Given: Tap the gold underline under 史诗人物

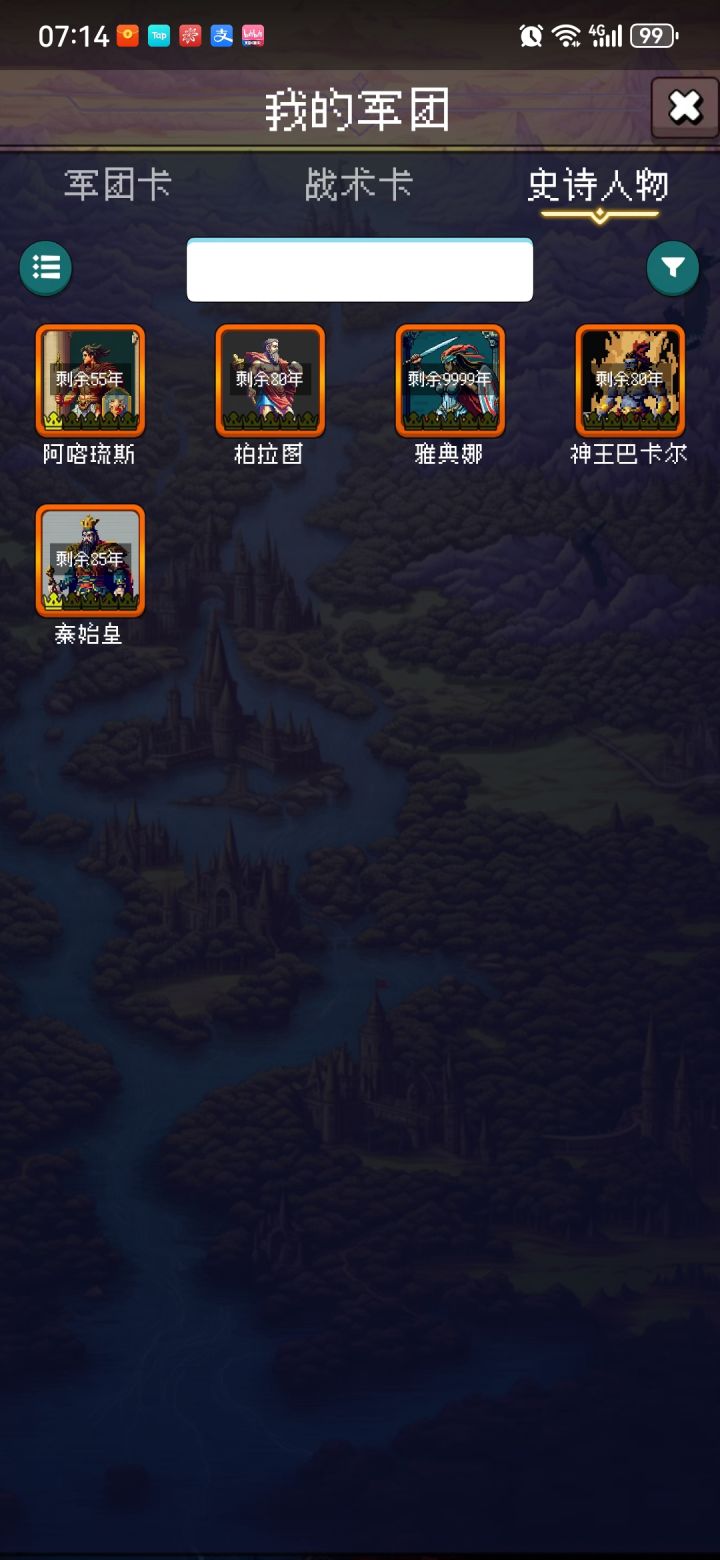Looking at the screenshot, I should coord(598,211).
